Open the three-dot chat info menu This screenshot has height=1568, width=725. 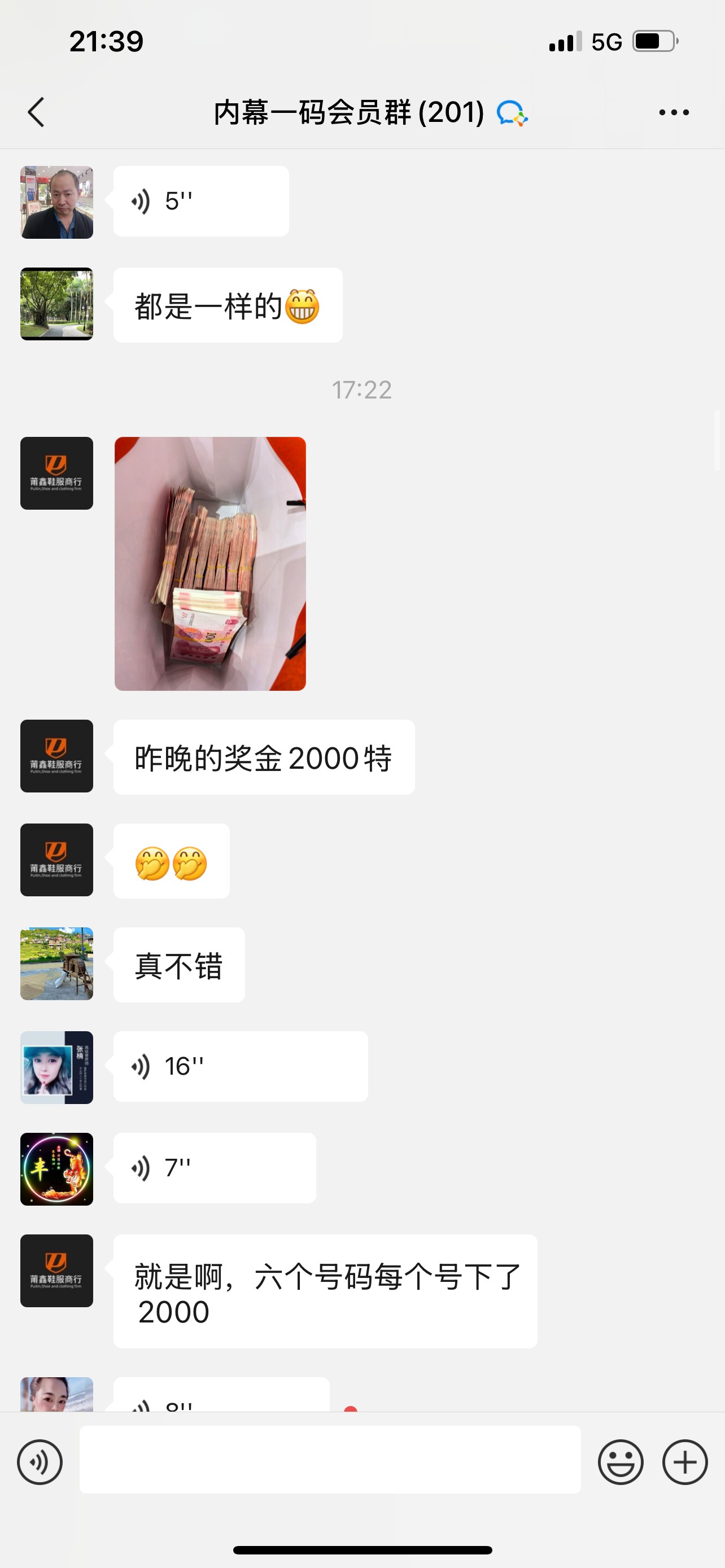pyautogui.click(x=674, y=113)
